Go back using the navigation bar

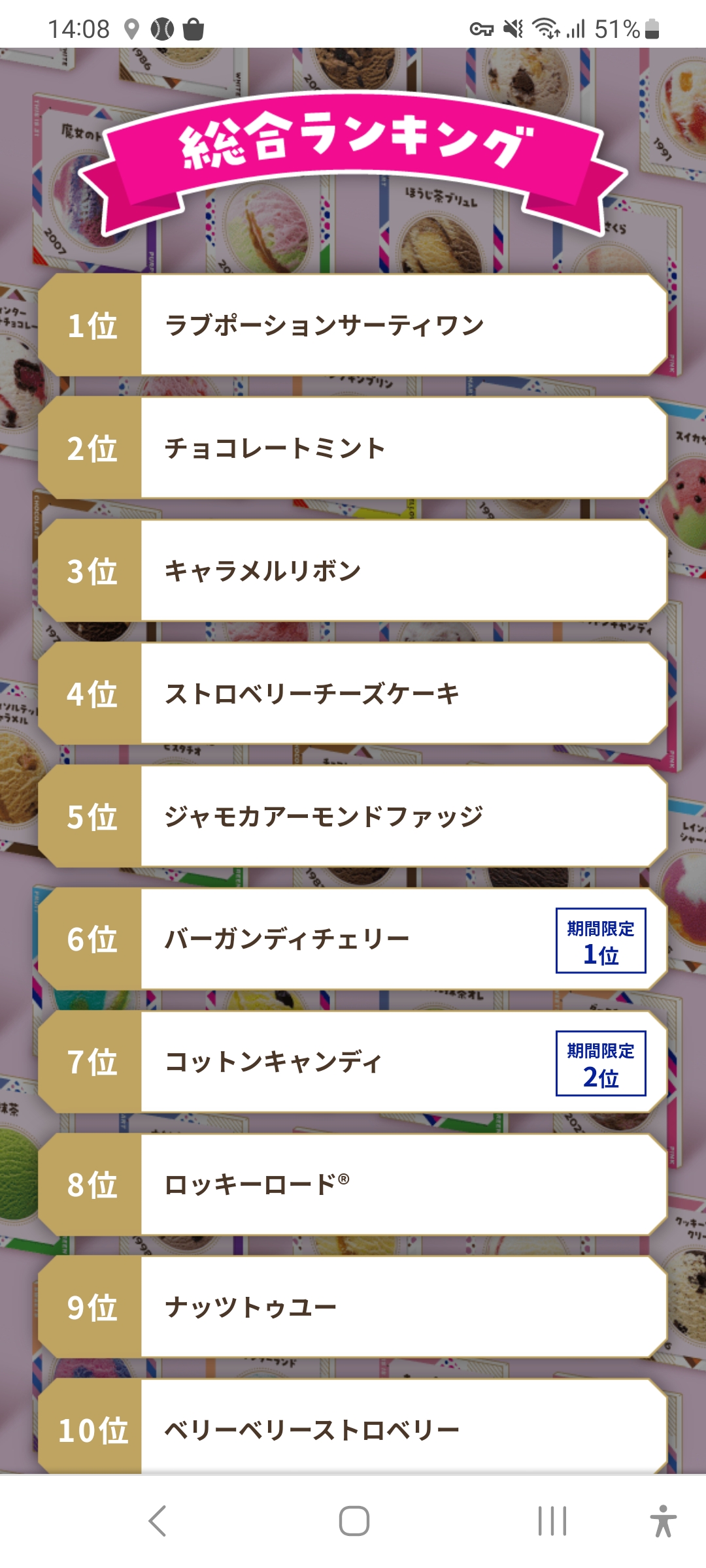click(158, 1521)
